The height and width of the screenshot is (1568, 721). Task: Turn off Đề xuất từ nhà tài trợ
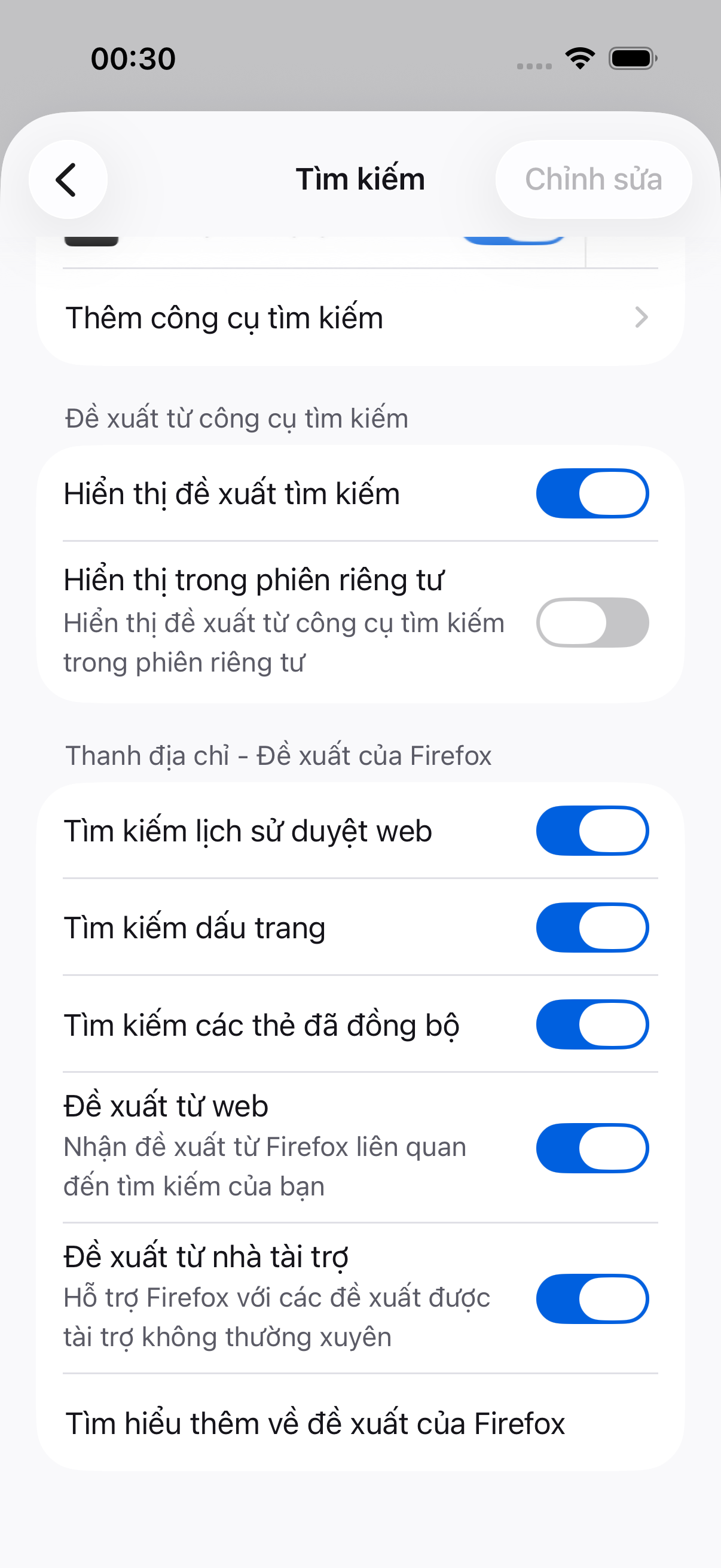coord(592,1298)
